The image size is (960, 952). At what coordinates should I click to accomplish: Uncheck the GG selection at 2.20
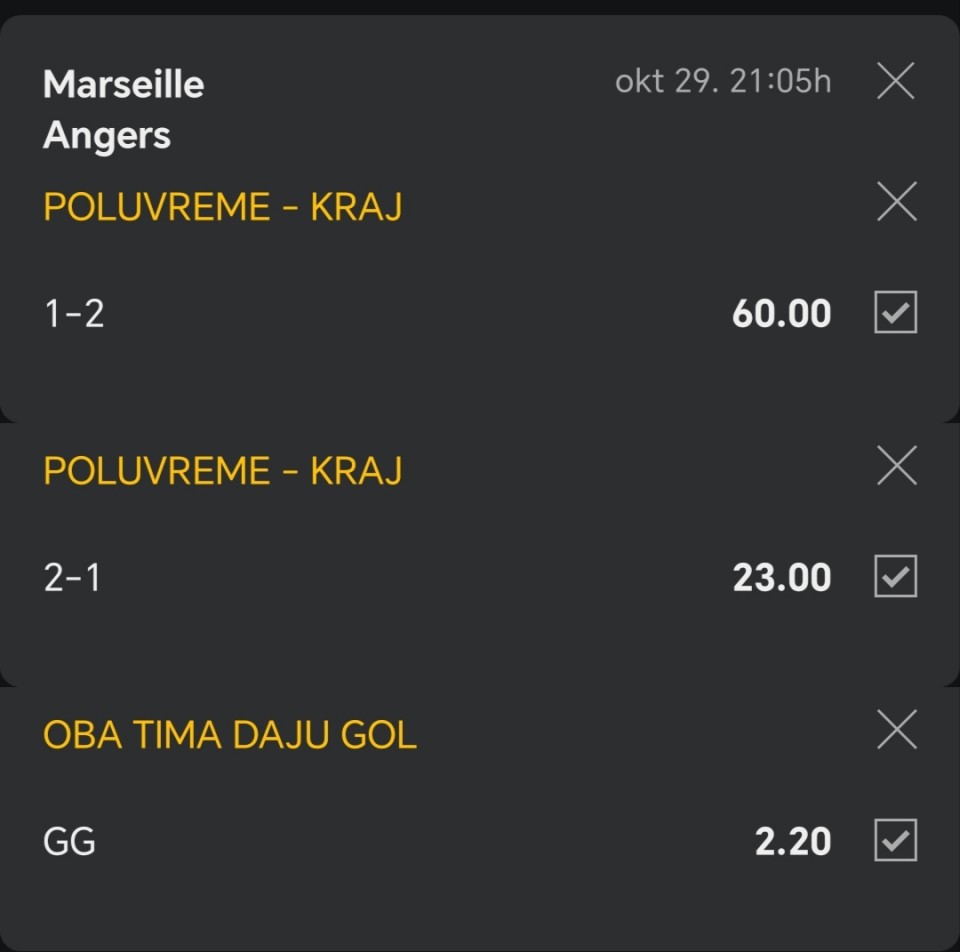tap(895, 841)
